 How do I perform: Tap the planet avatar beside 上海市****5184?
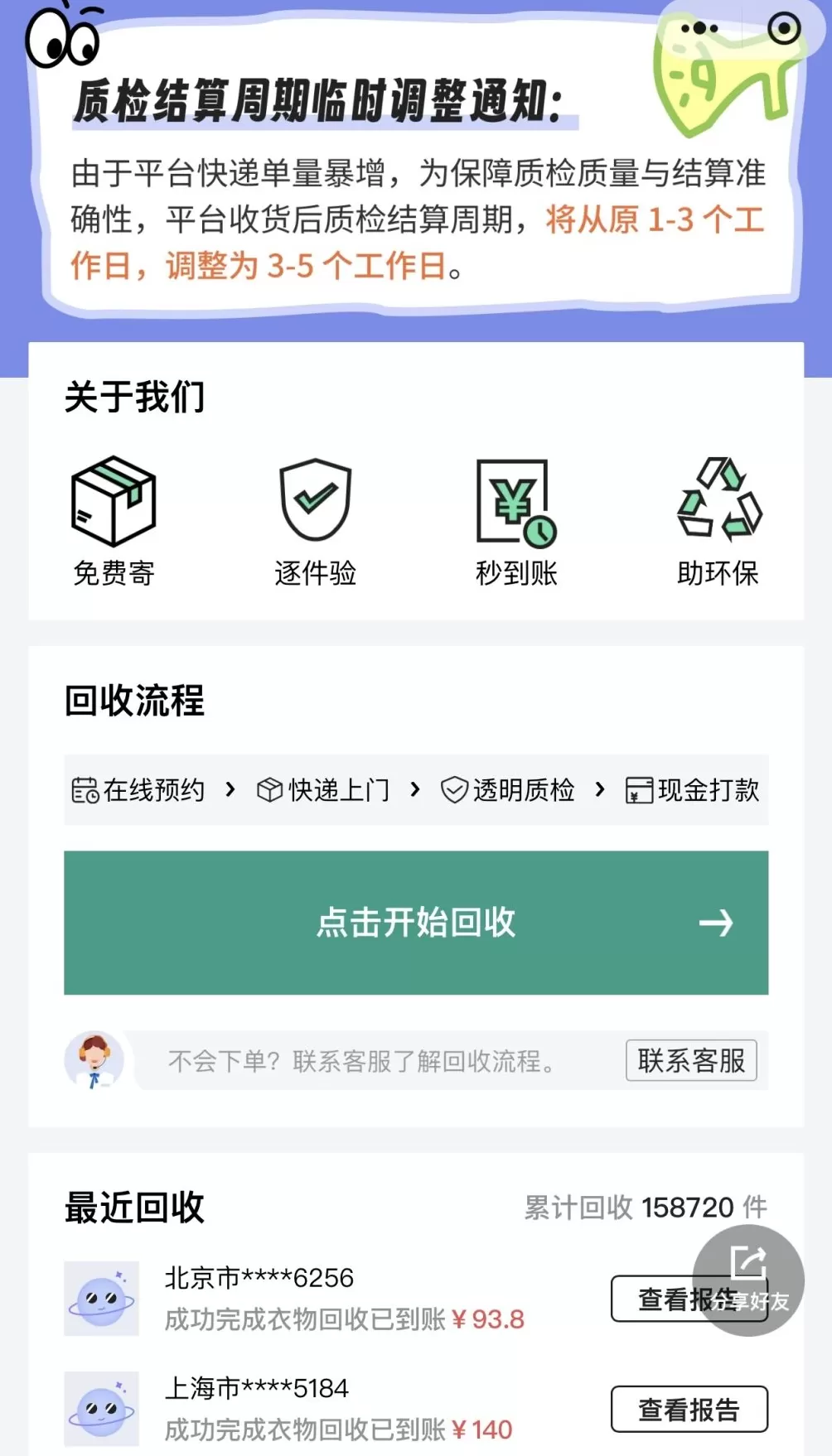101,1407
